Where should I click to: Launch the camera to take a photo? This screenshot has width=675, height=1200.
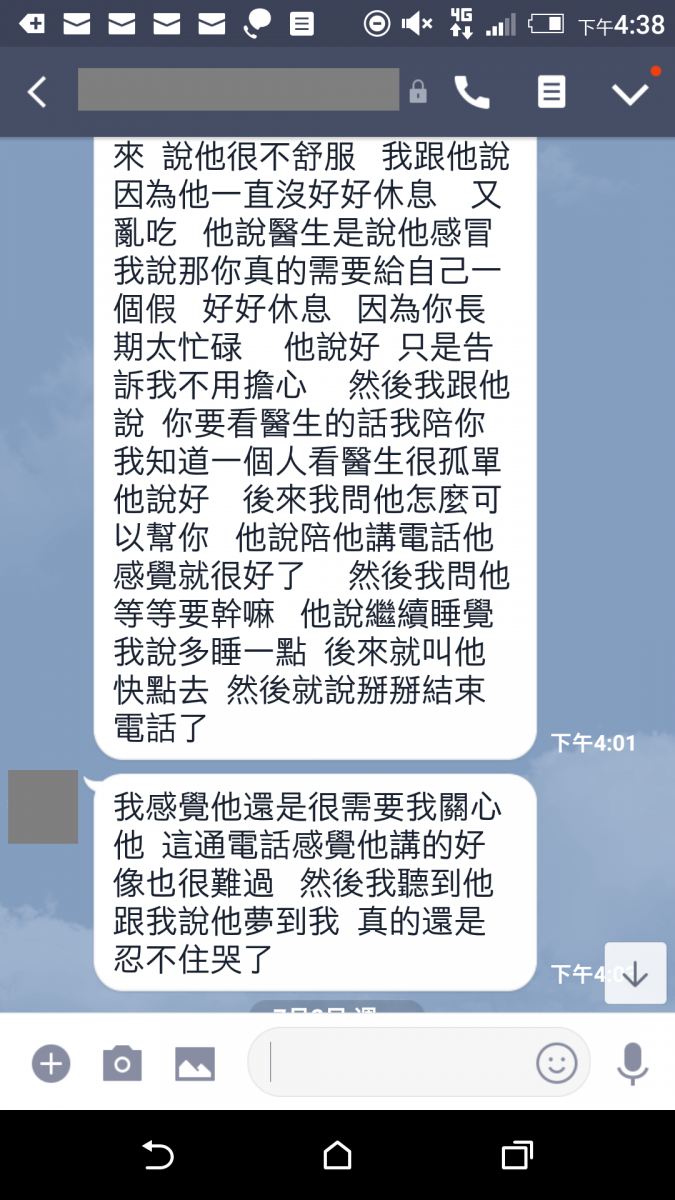point(122,1063)
